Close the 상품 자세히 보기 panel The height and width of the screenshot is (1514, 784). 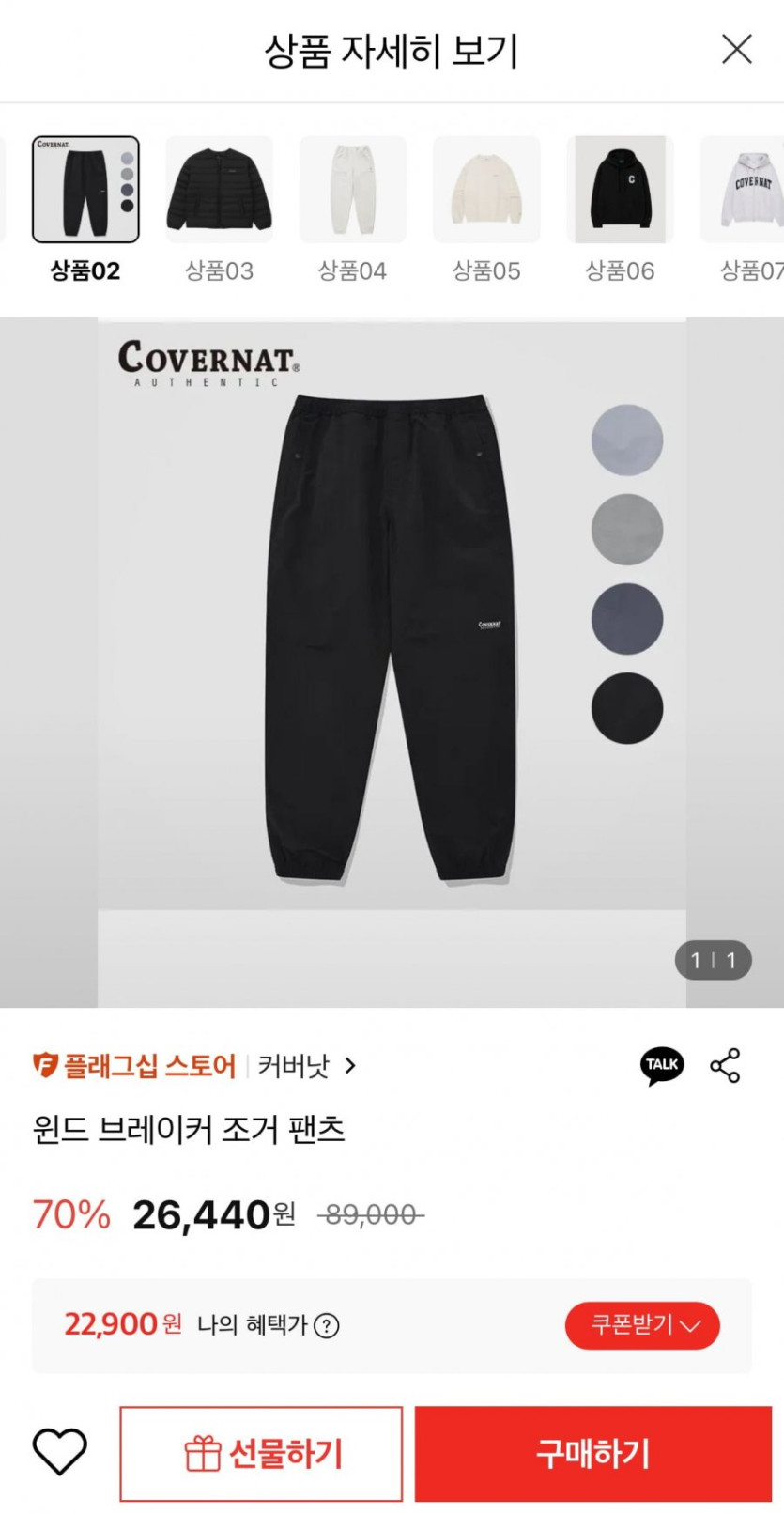[737, 49]
